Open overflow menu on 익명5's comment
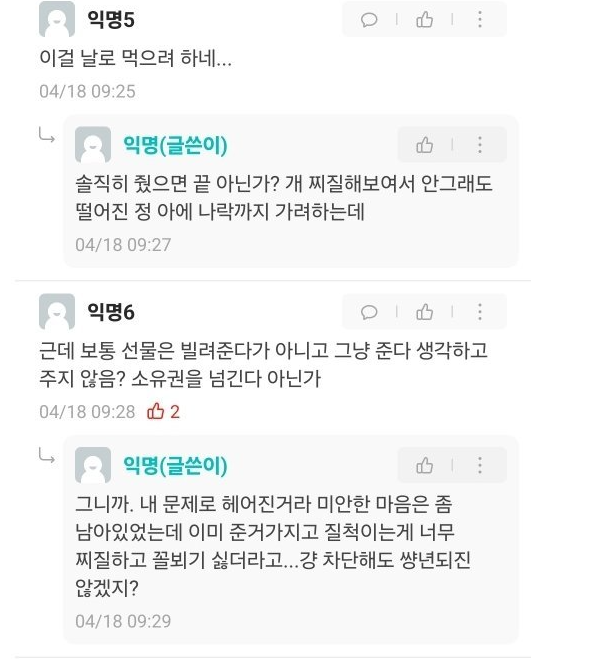This screenshot has height=659, width=616. click(479, 20)
